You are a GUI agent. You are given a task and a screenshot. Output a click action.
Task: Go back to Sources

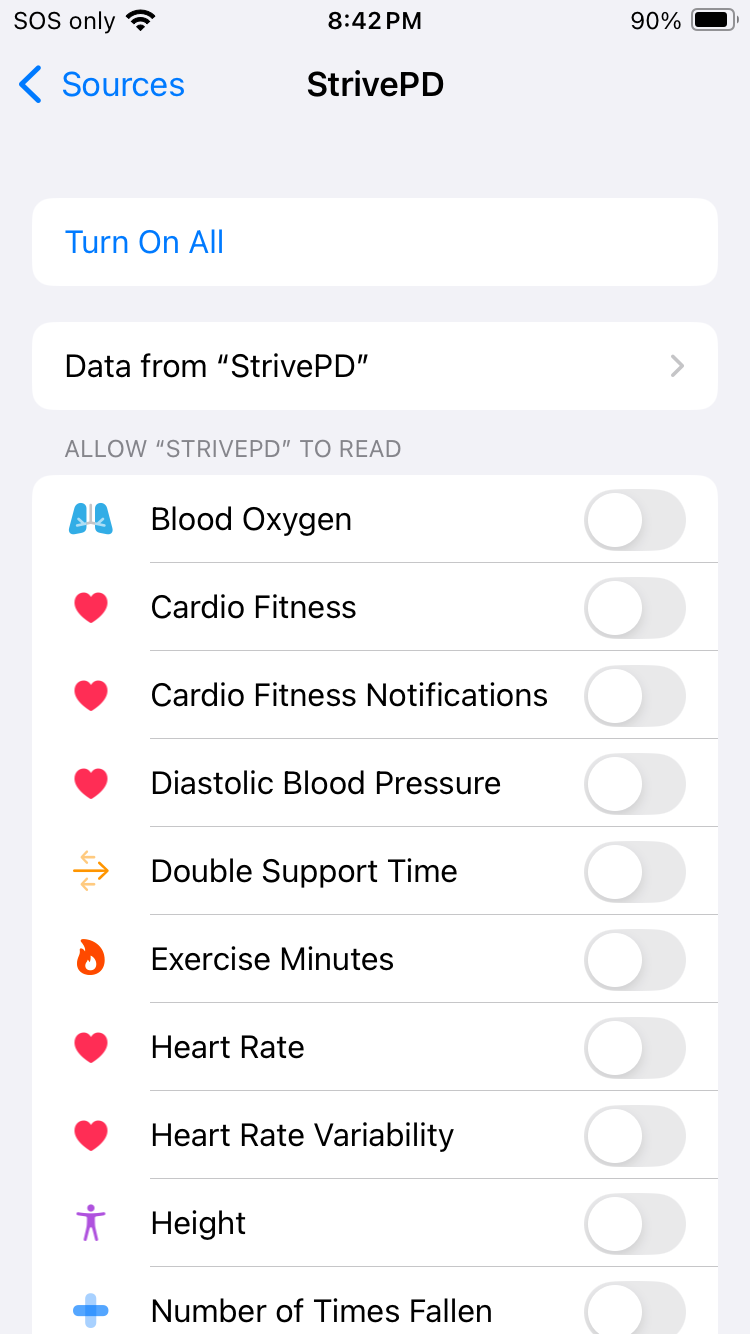[x=102, y=85]
